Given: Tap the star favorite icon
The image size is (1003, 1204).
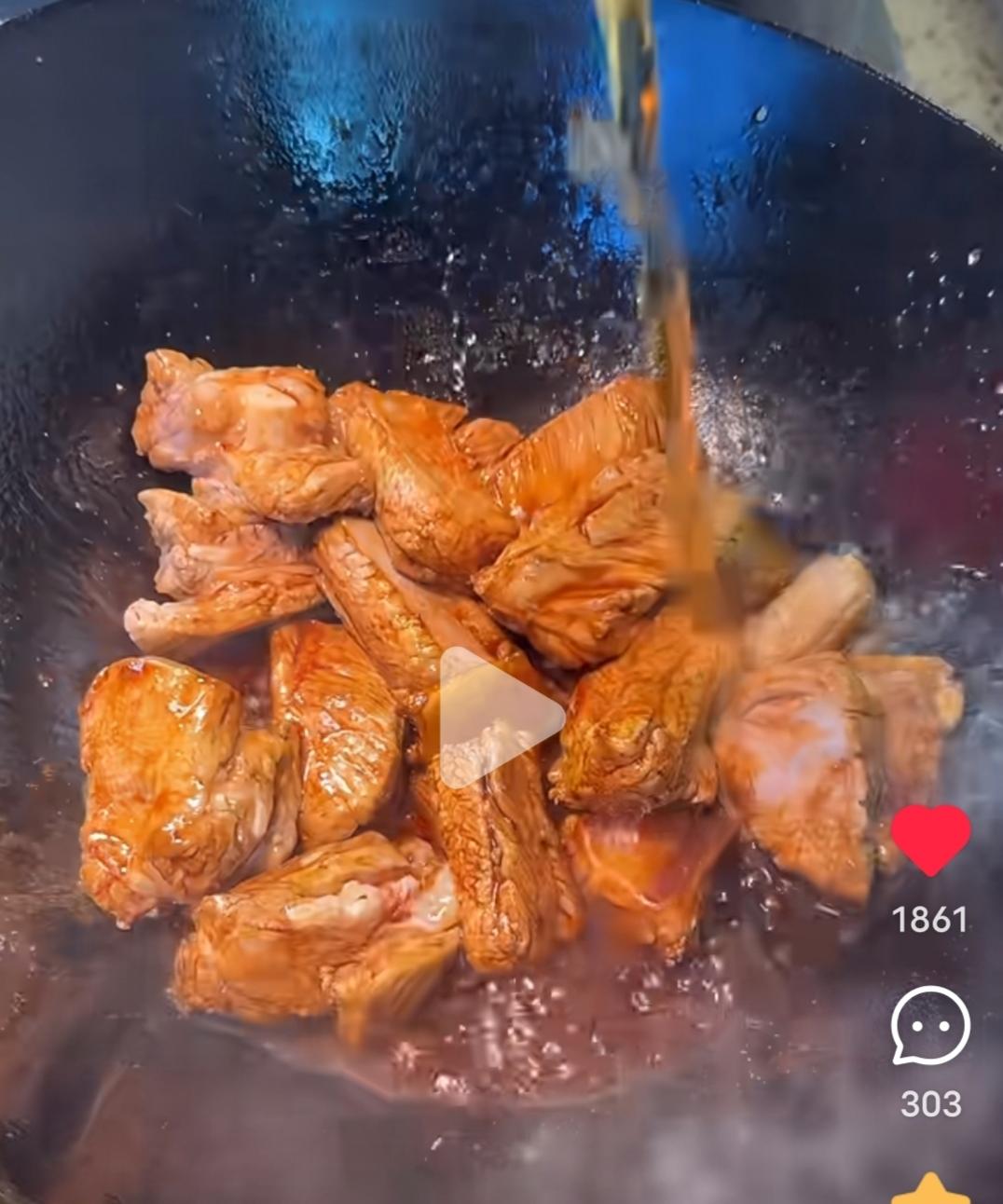Looking at the screenshot, I should pos(930,1190).
